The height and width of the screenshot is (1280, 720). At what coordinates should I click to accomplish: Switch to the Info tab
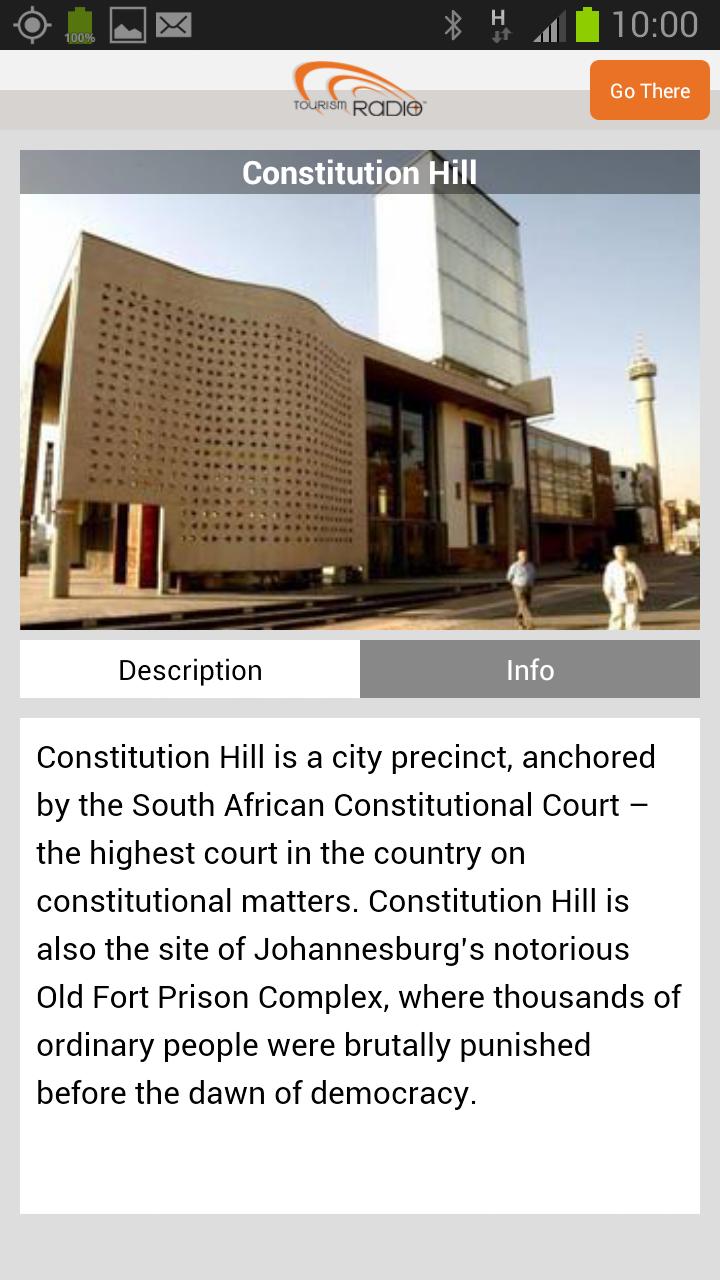[x=529, y=669]
